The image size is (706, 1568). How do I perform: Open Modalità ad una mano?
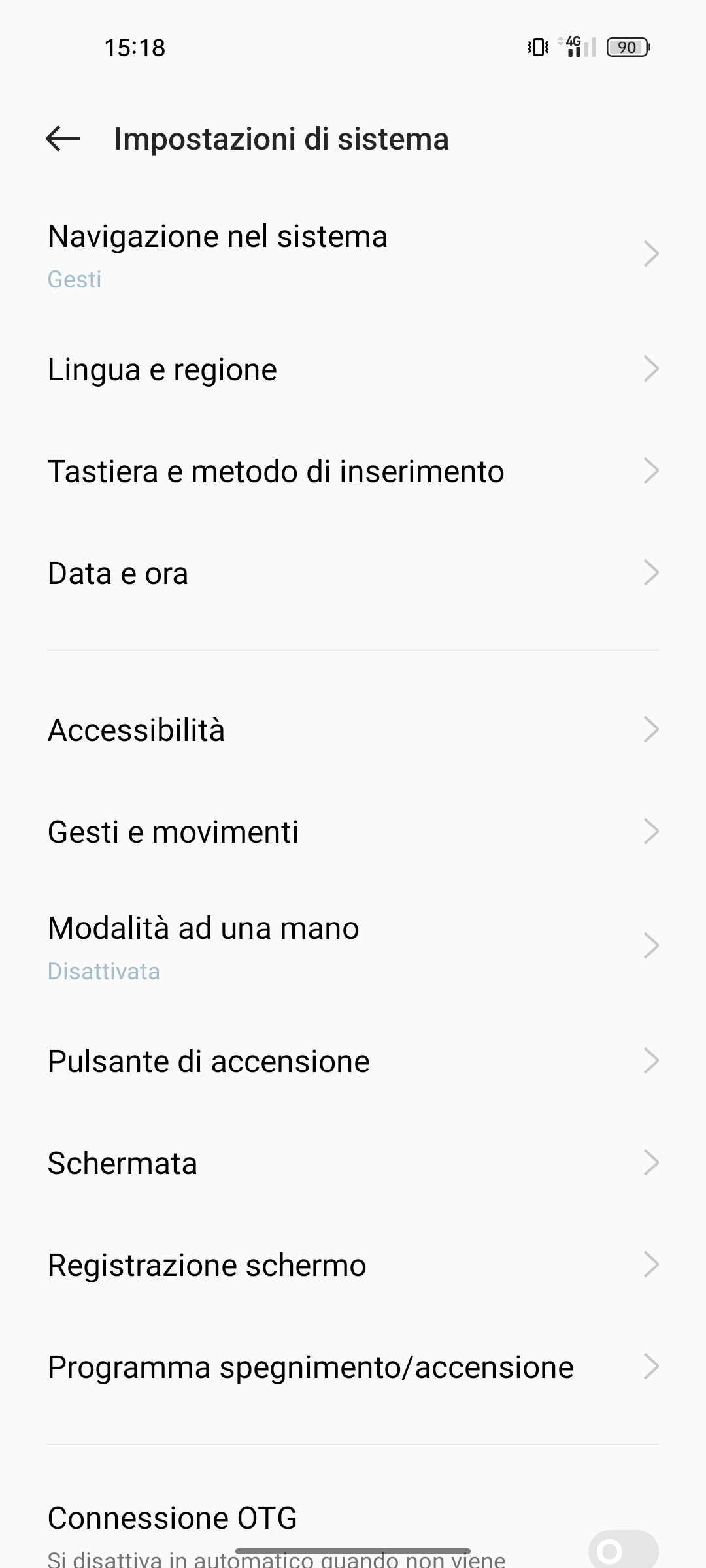353,946
